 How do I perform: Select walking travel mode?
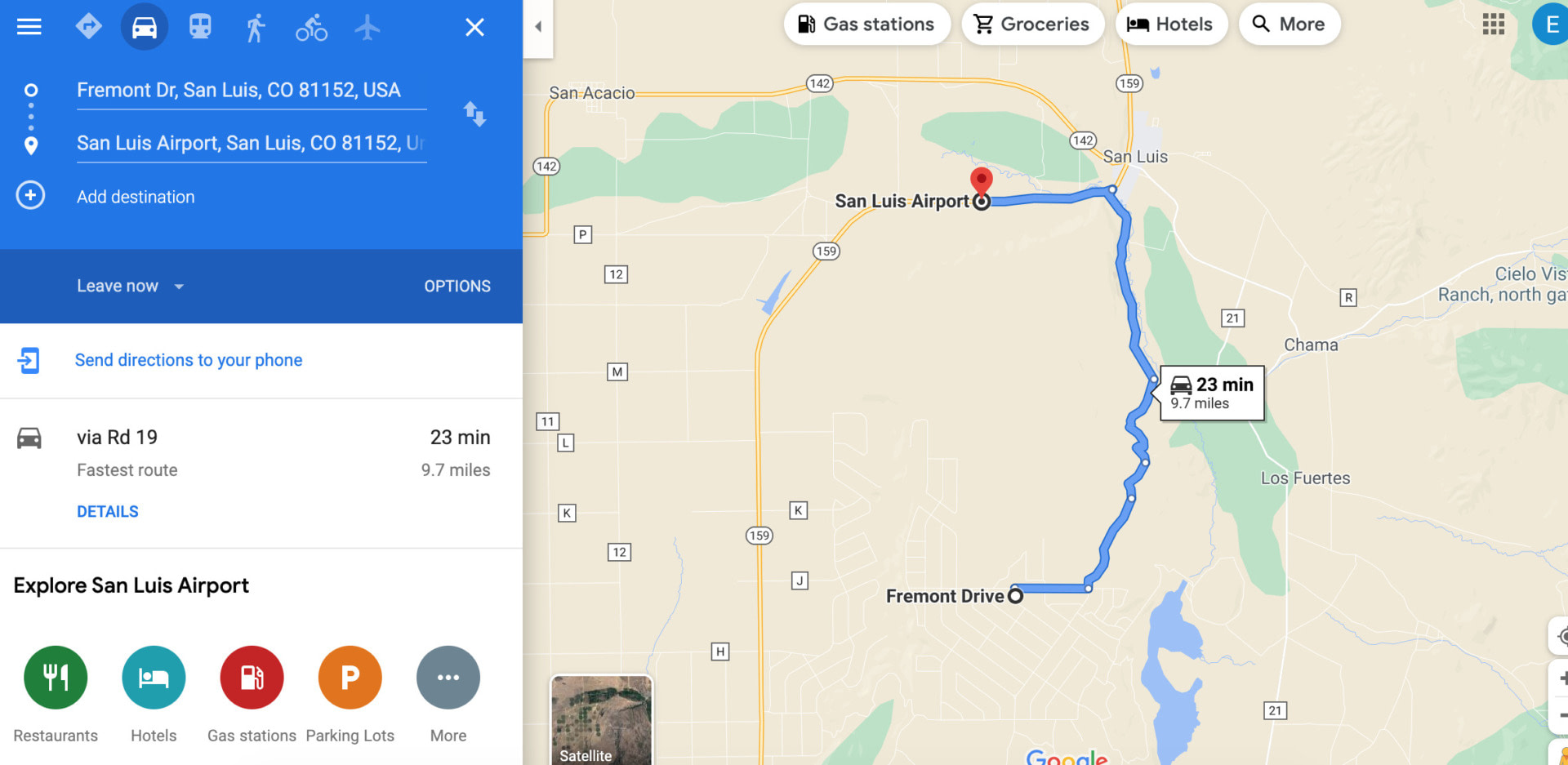256,27
